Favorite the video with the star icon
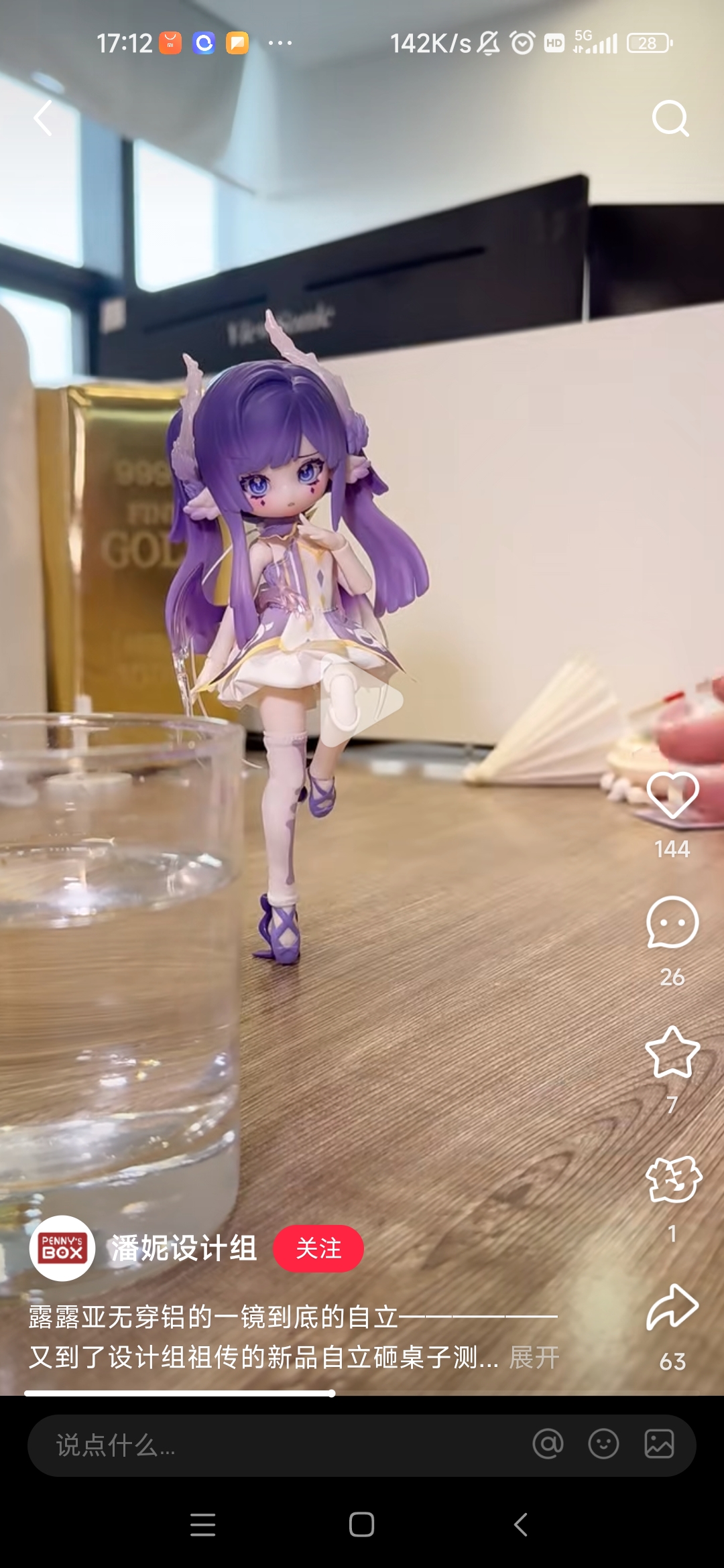This screenshot has height=1568, width=724. 672,1052
